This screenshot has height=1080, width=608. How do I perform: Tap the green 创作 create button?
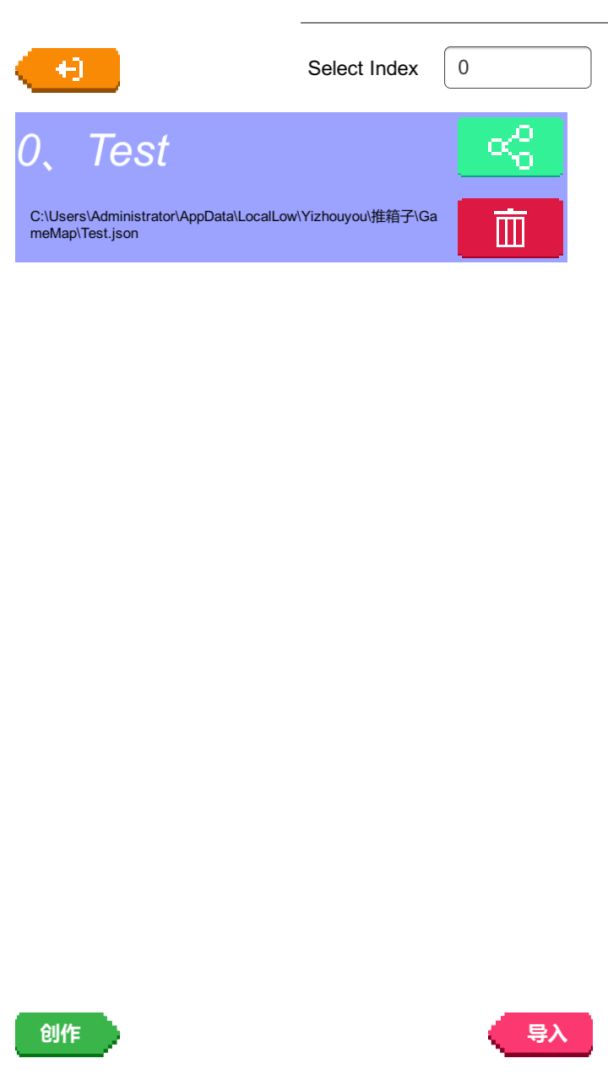click(65, 1034)
